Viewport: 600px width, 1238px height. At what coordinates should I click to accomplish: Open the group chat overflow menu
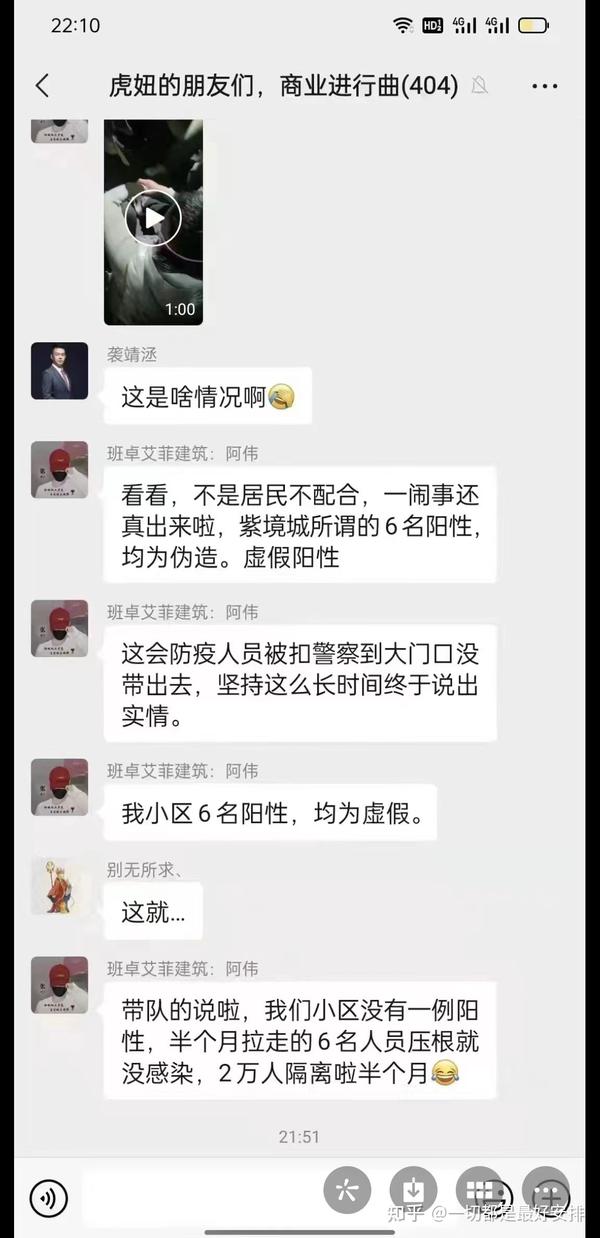[x=545, y=87]
